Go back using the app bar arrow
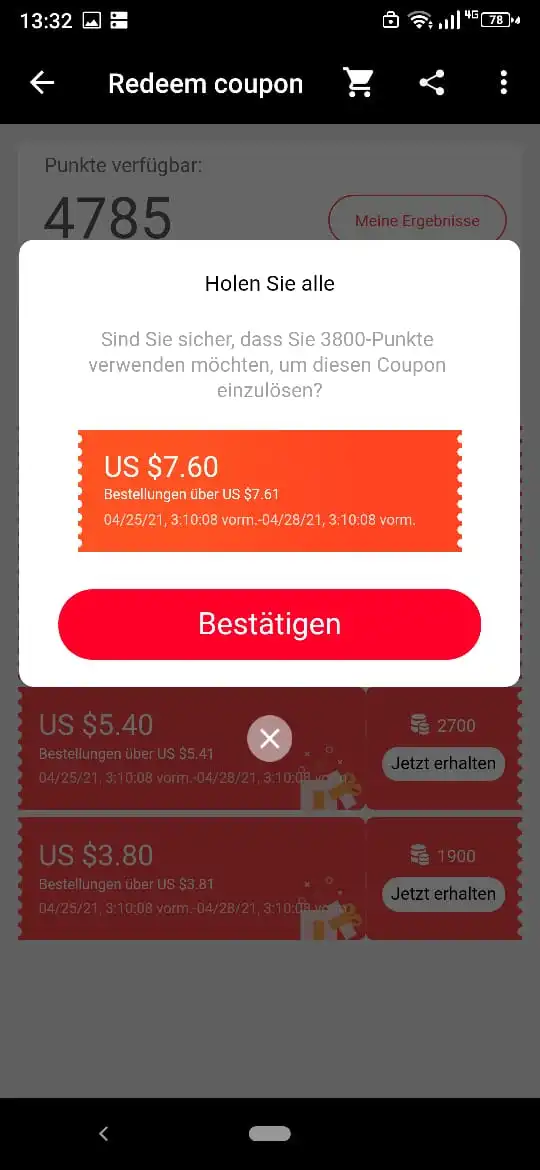540x1170 pixels. 43,83
